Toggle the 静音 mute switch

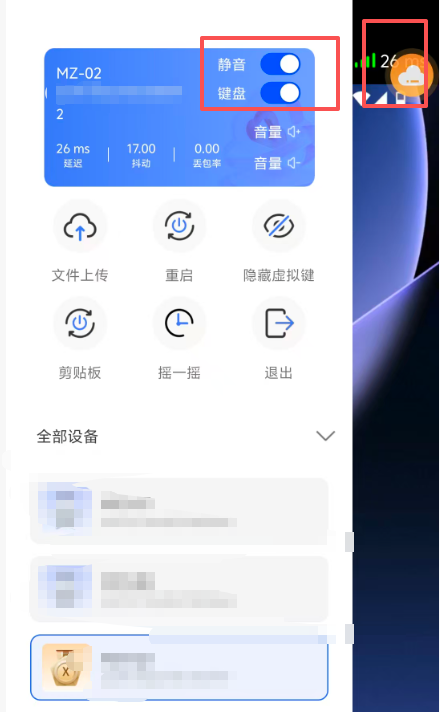point(280,64)
